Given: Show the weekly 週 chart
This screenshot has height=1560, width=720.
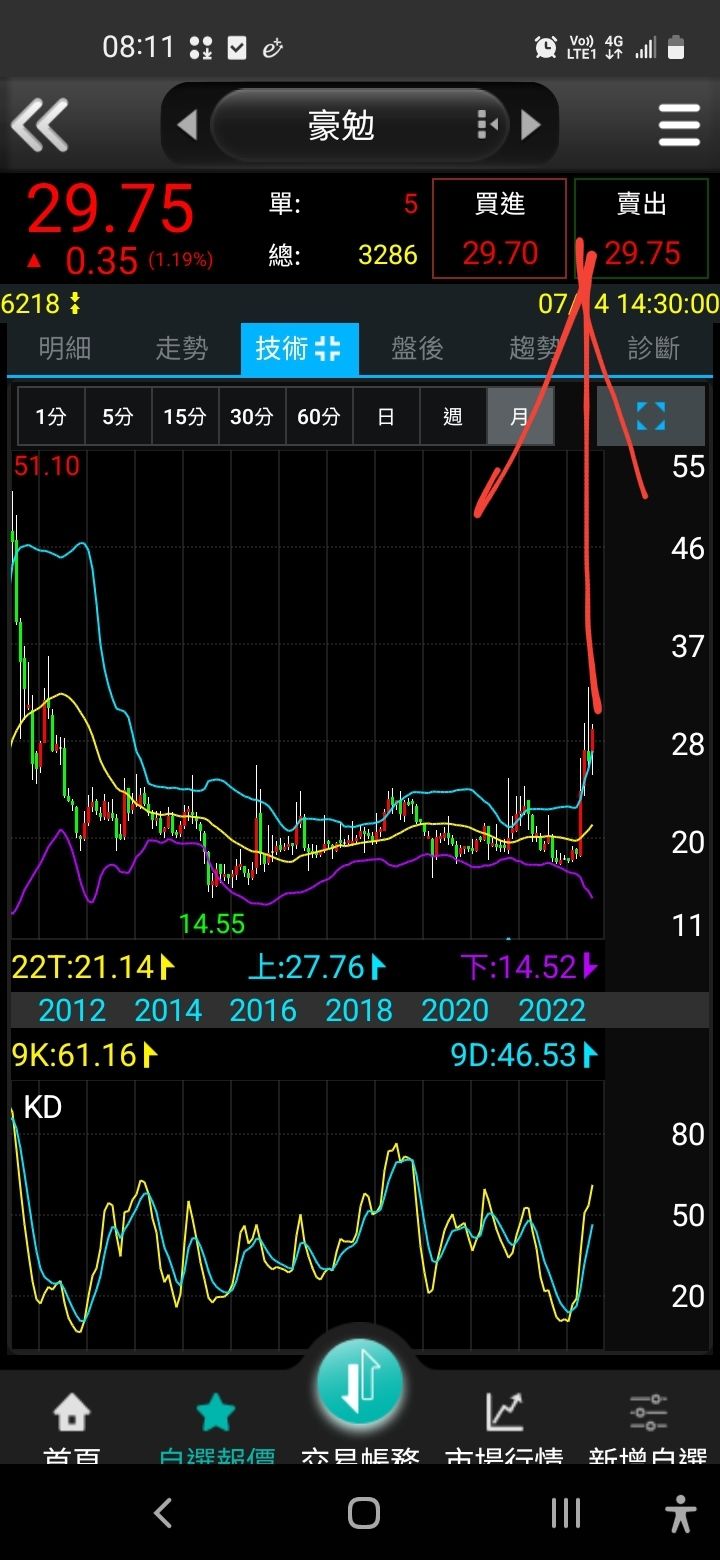Looking at the screenshot, I should (x=453, y=416).
